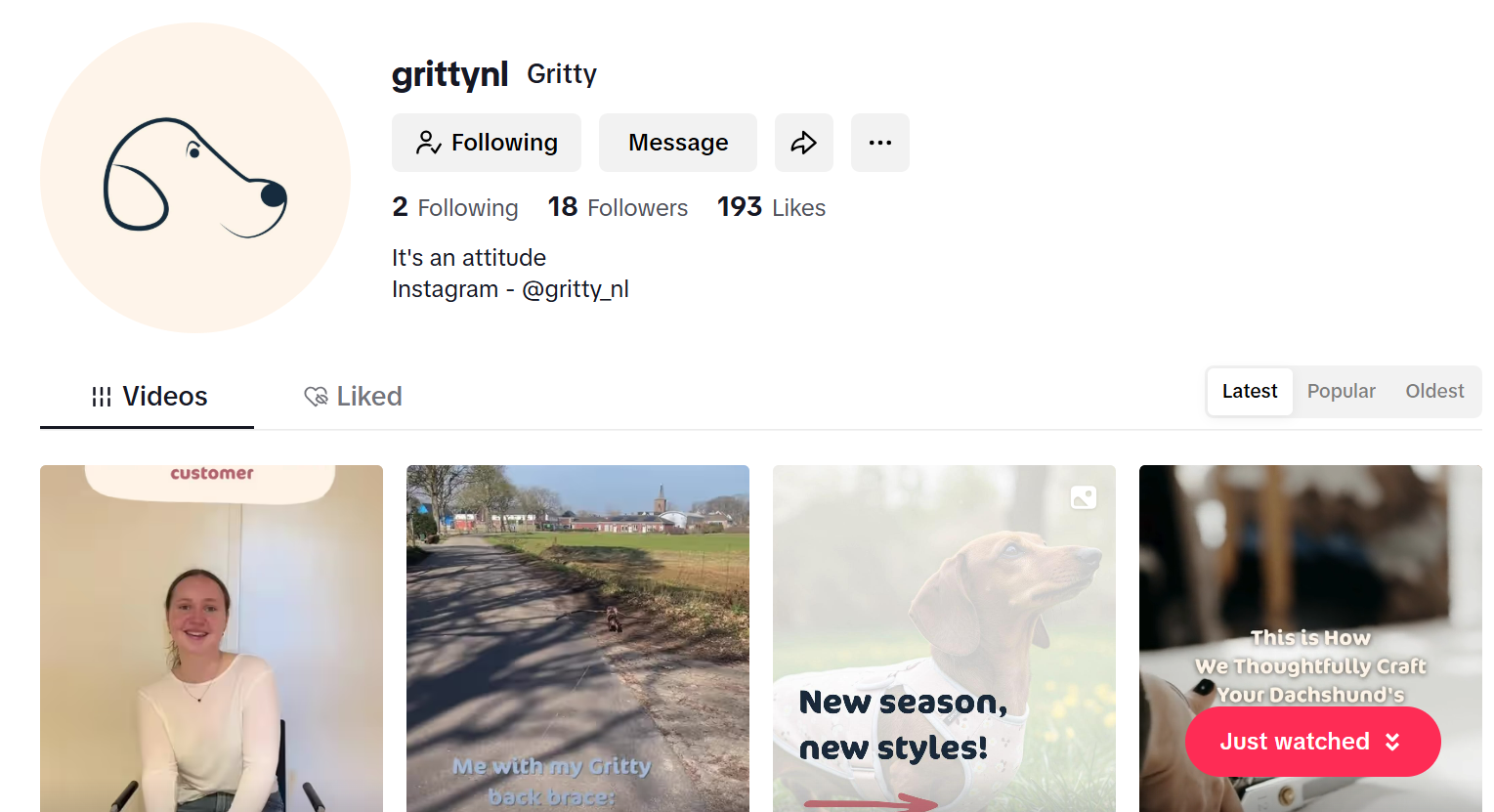Message the grittynl account
Screen dimensions: 1494x812
pos(677,143)
